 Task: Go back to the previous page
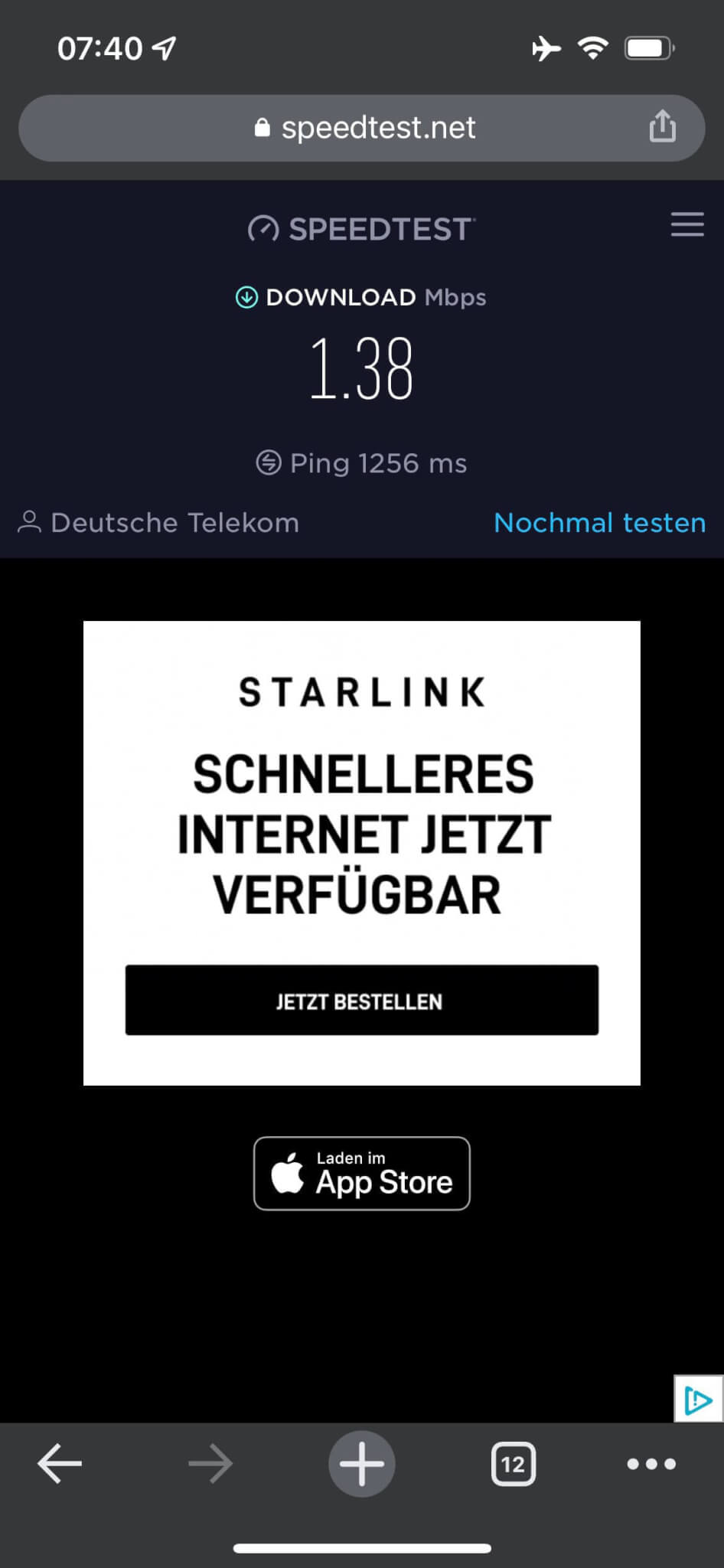[60, 1463]
